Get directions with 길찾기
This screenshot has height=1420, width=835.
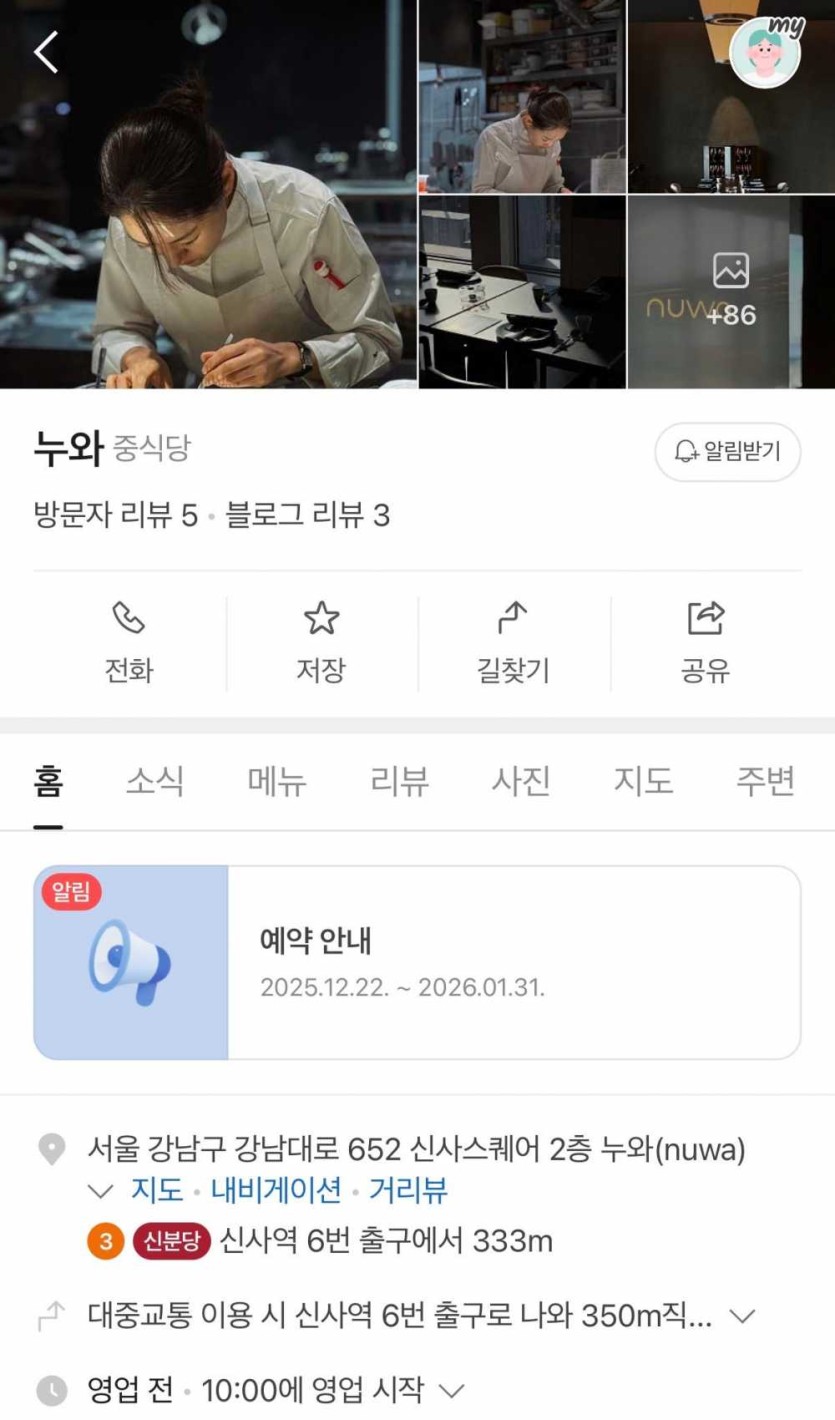point(513,643)
